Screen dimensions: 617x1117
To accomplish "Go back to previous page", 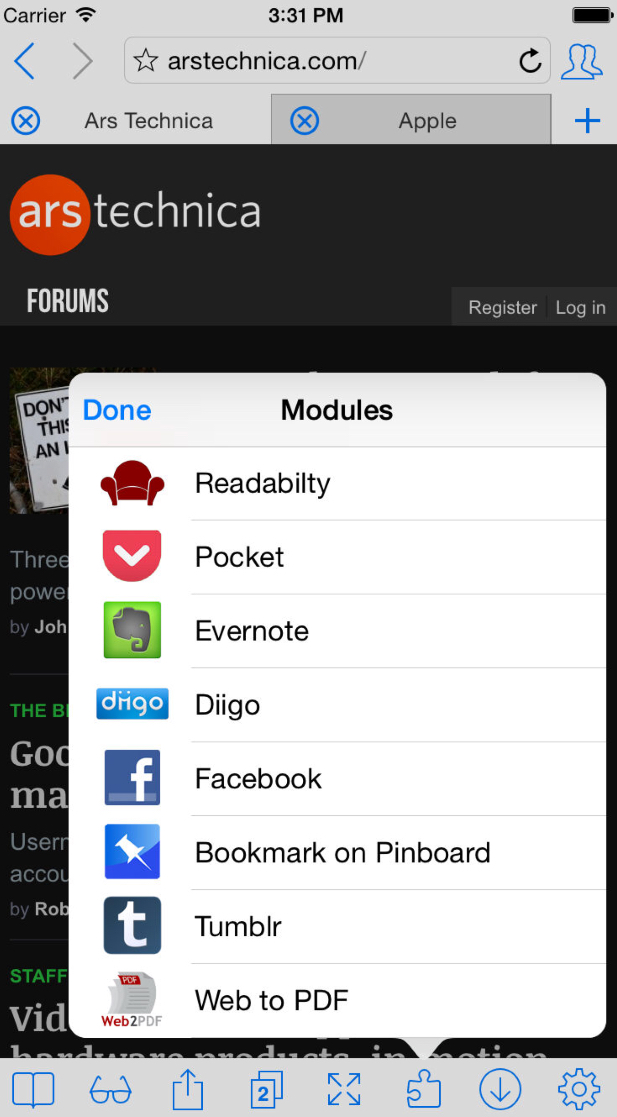I will [25, 62].
